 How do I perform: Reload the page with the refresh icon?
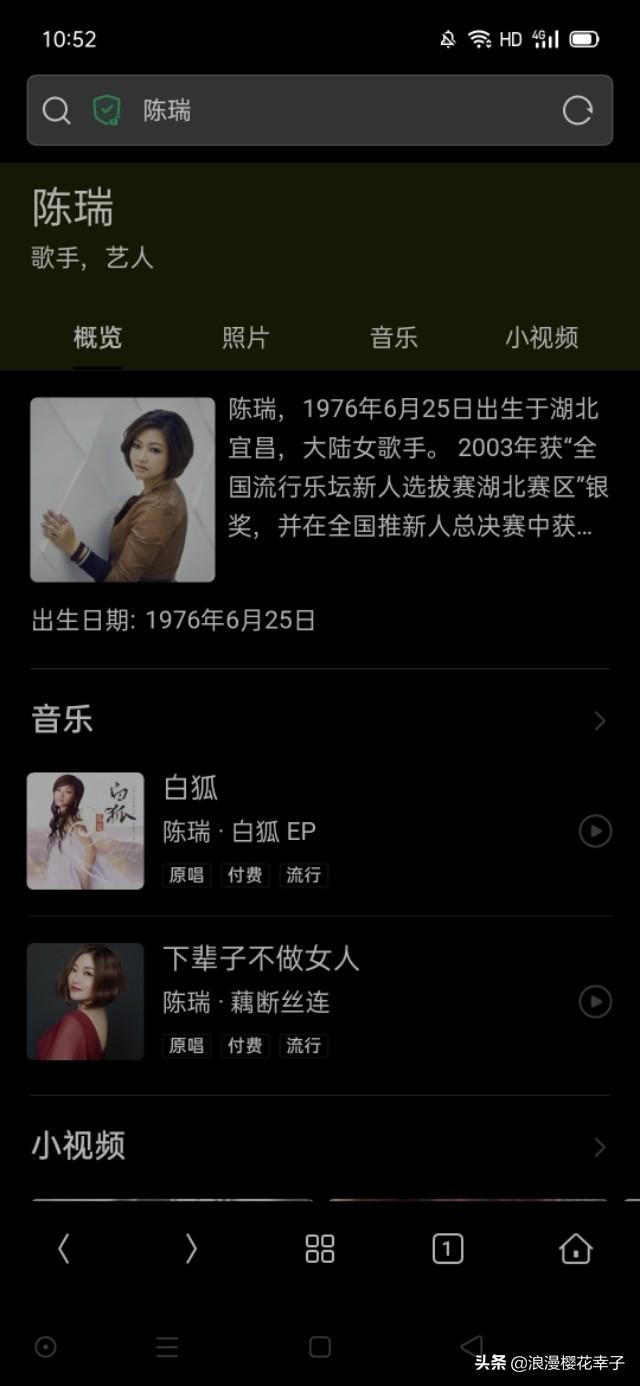click(x=577, y=110)
